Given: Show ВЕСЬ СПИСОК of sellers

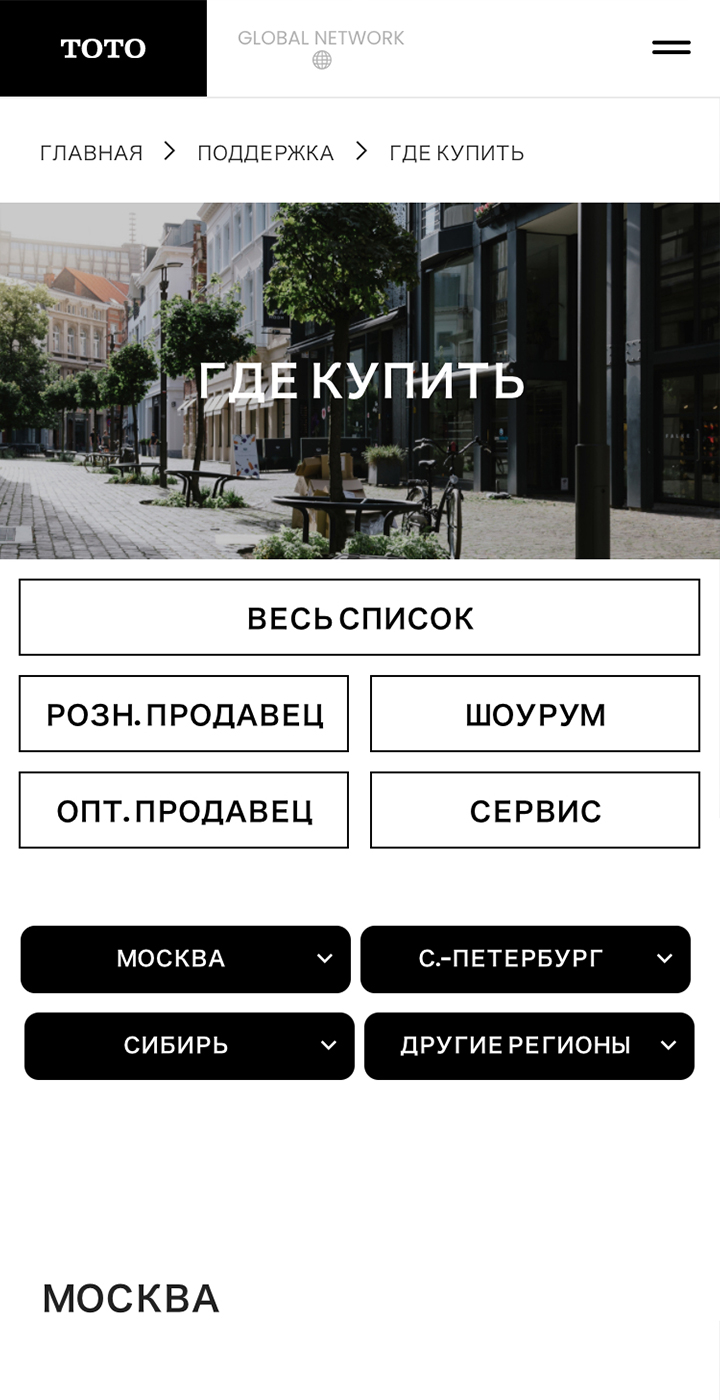Looking at the screenshot, I should [359, 618].
